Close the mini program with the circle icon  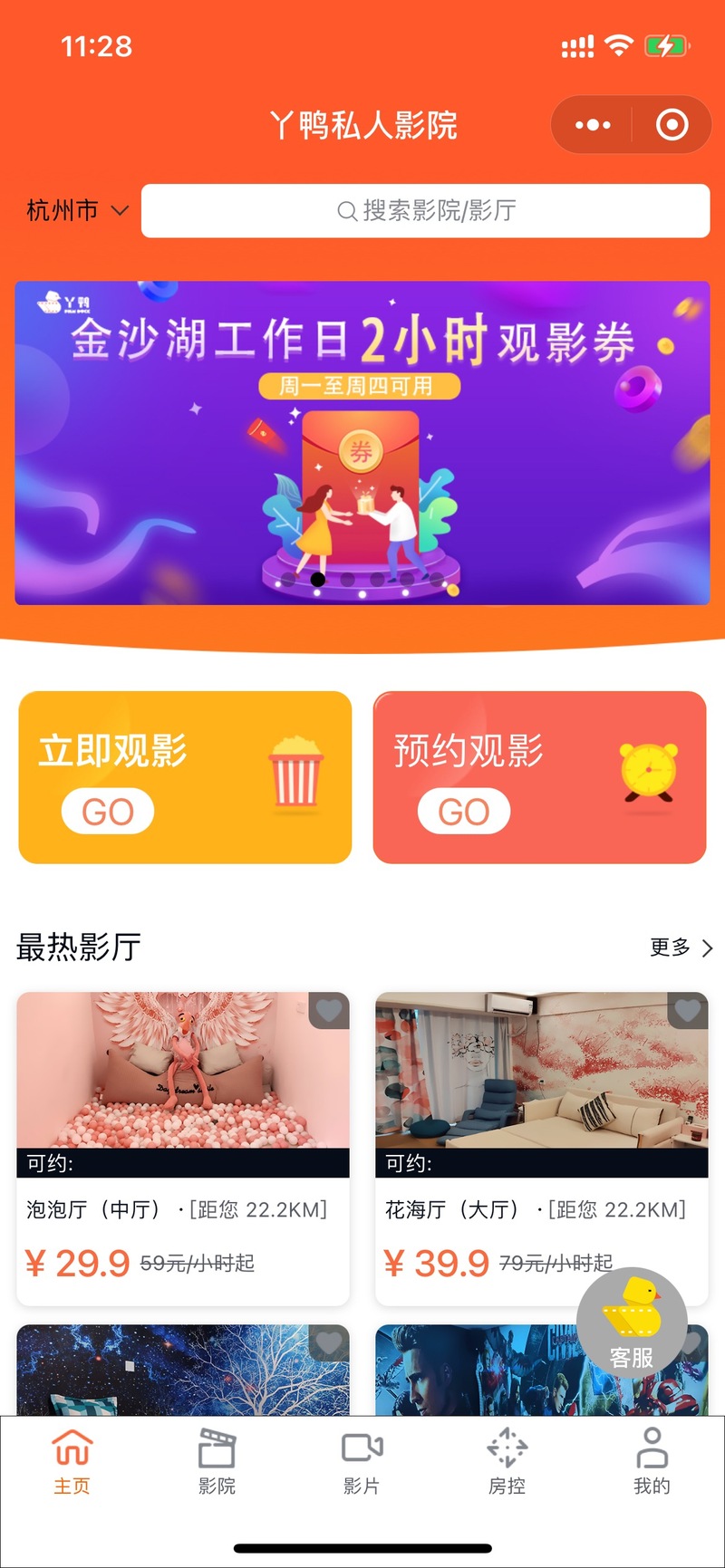point(672,125)
